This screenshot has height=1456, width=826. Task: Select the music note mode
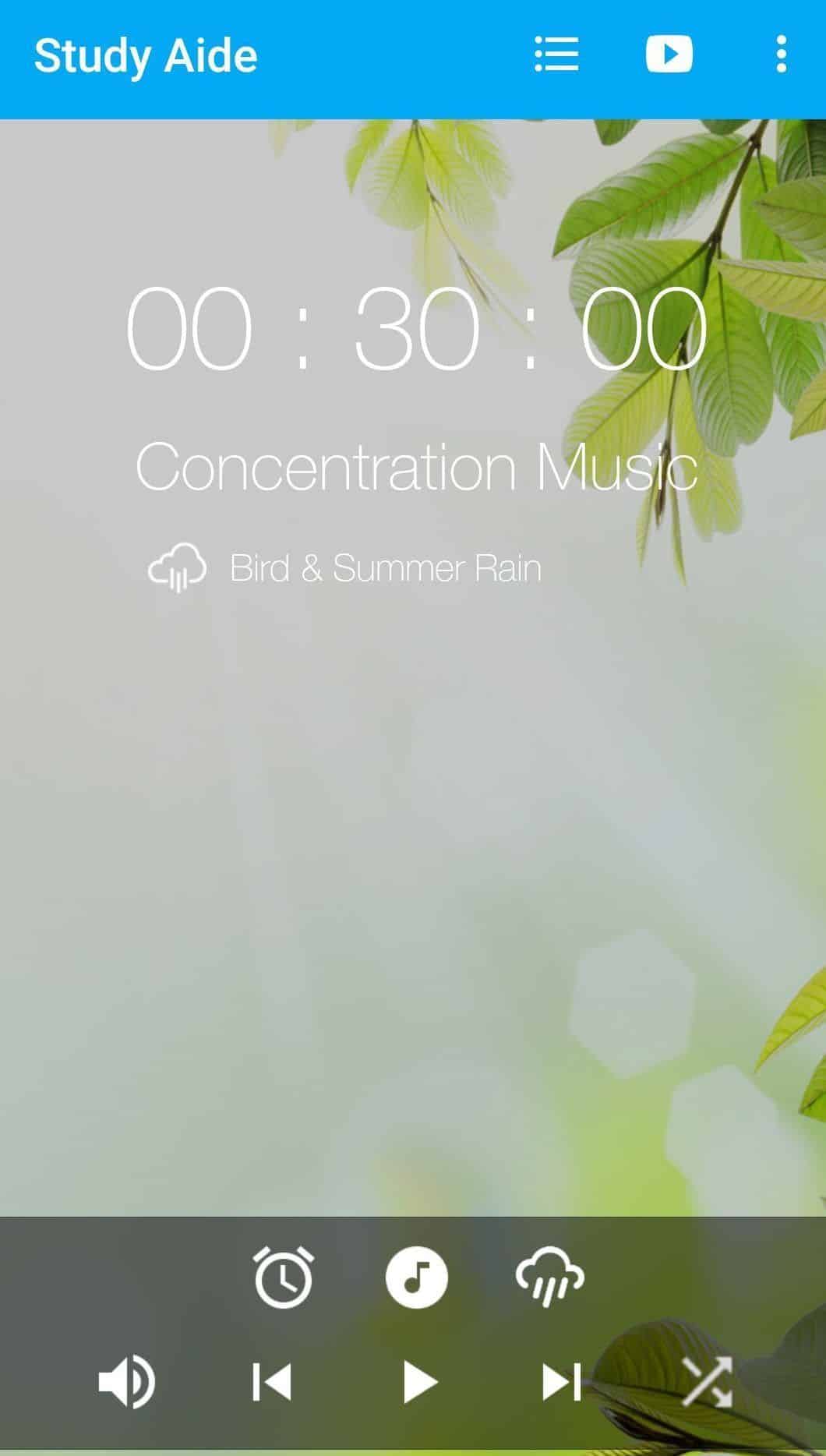pyautogui.click(x=417, y=1277)
